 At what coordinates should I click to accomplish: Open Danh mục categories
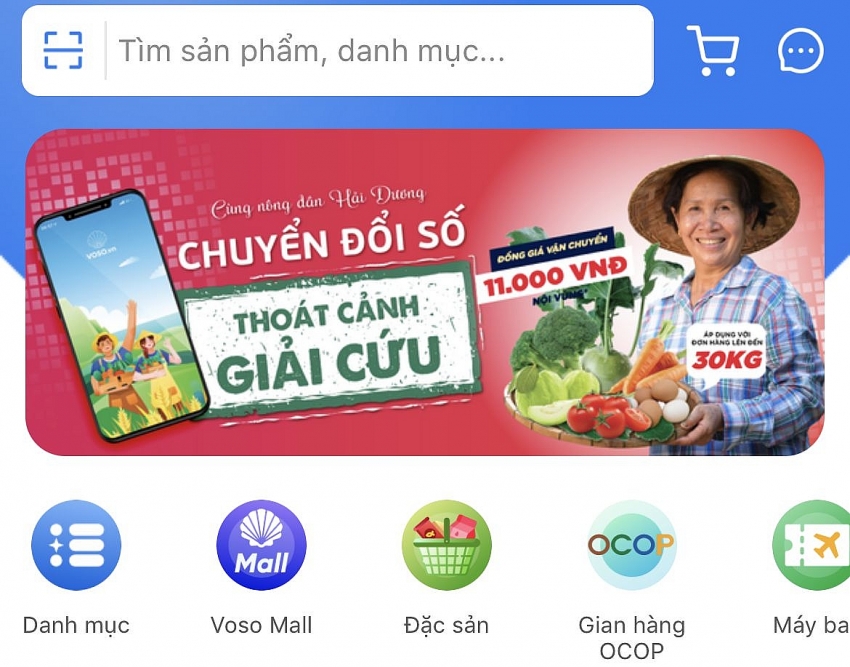tap(76, 546)
